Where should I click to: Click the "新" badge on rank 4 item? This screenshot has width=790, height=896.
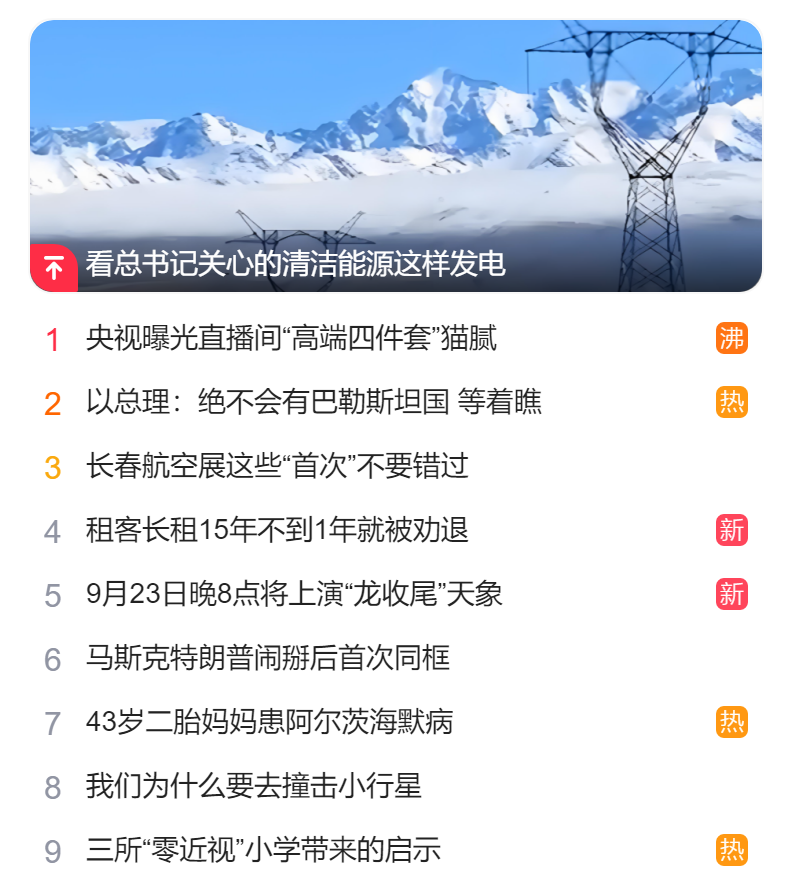[x=731, y=531]
